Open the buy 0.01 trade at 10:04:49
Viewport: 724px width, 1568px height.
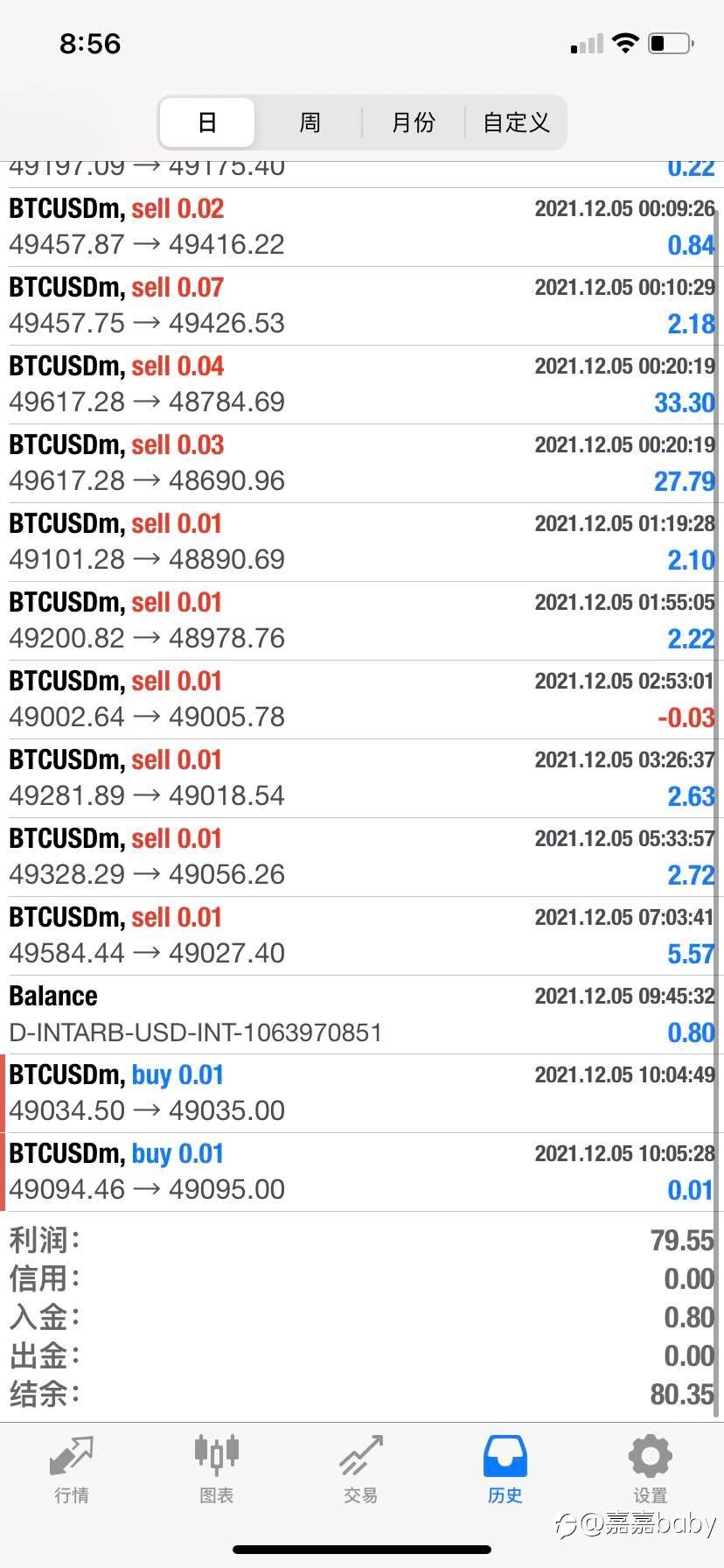click(362, 1093)
